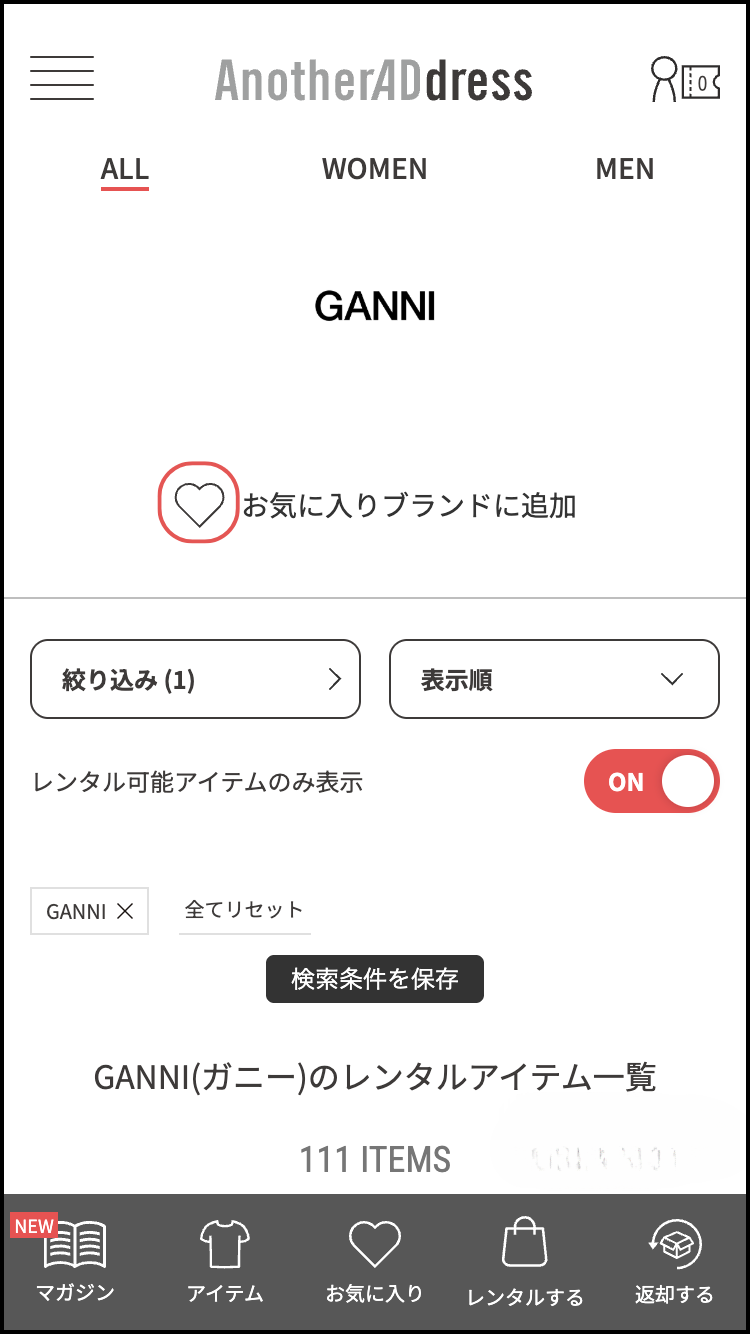This screenshot has width=750, height=1334.
Task: Turn off the rentable-items-only switch
Action: tap(651, 781)
